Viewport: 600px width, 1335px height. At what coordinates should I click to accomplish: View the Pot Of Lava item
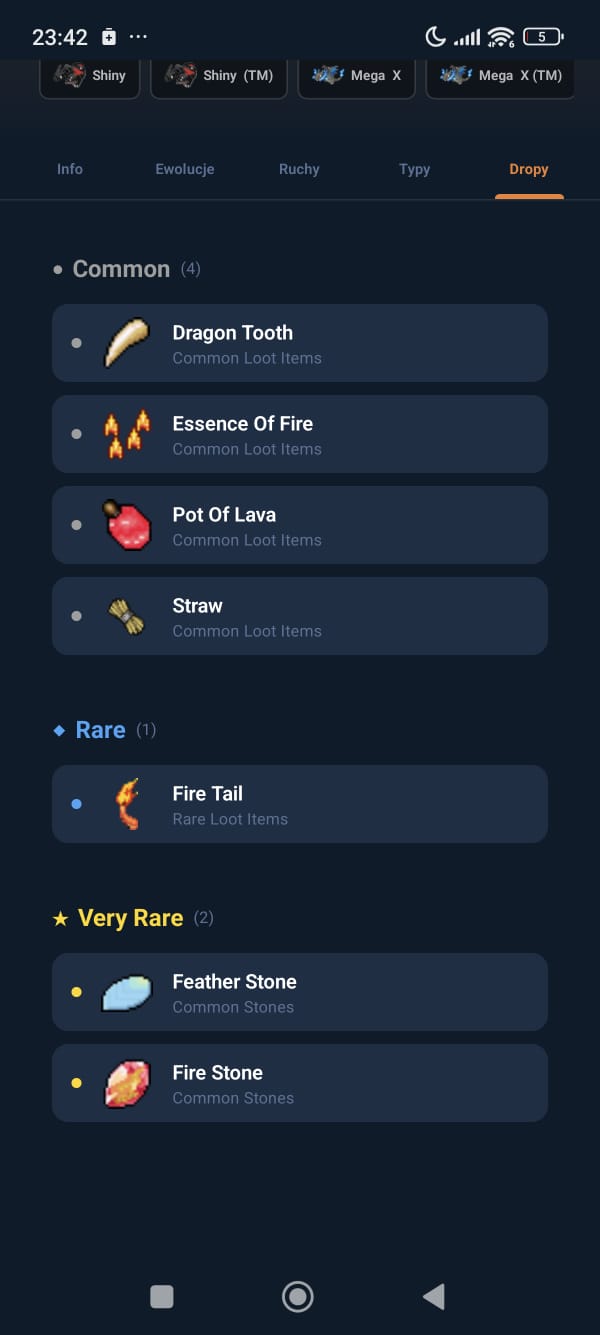tap(300, 525)
